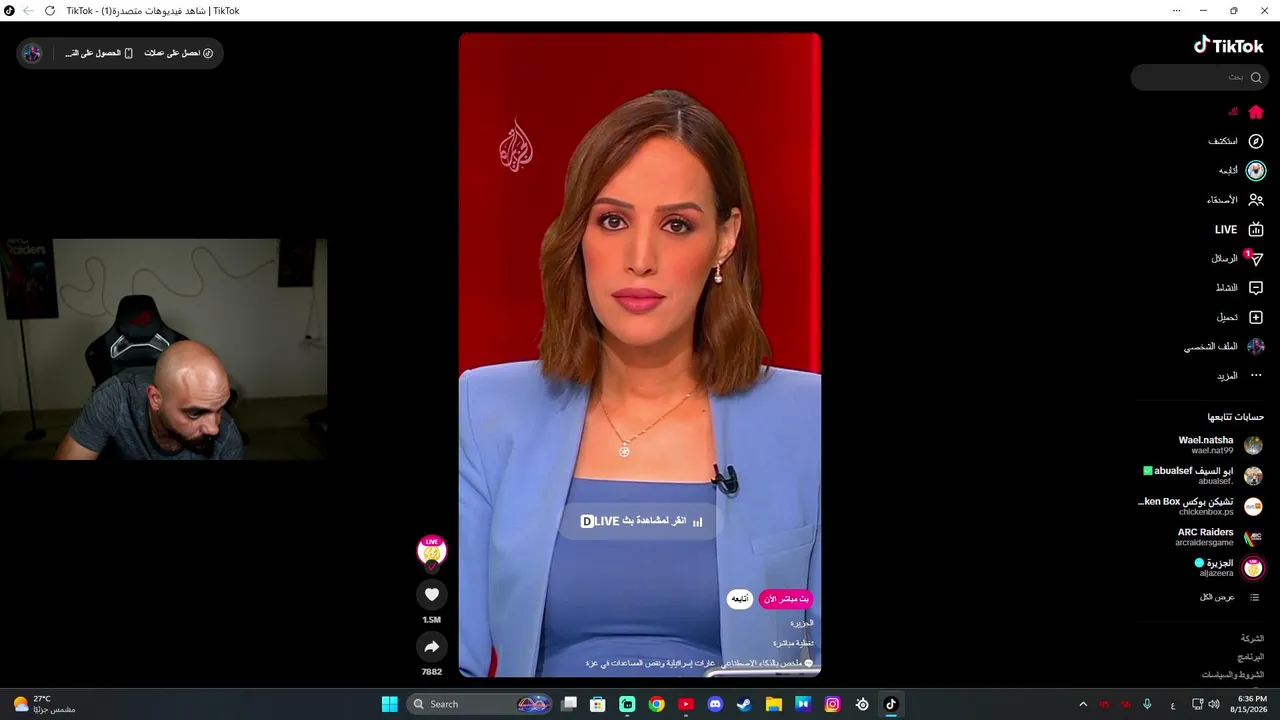Open your Profile (الملف الشخصي)
This screenshot has height=720, width=1280.
pyautogui.click(x=1225, y=347)
